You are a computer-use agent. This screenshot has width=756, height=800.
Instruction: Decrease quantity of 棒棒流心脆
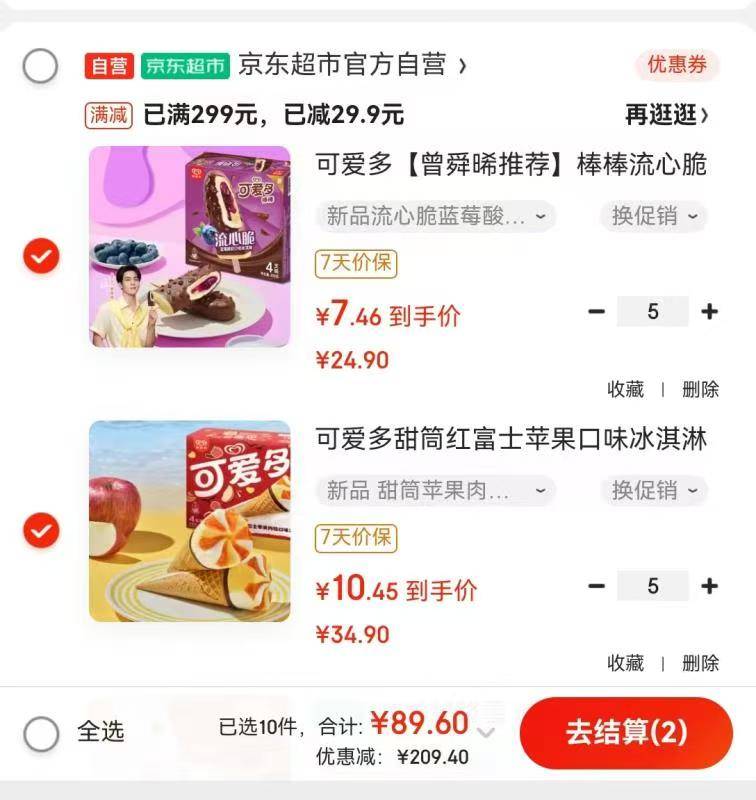tap(597, 312)
